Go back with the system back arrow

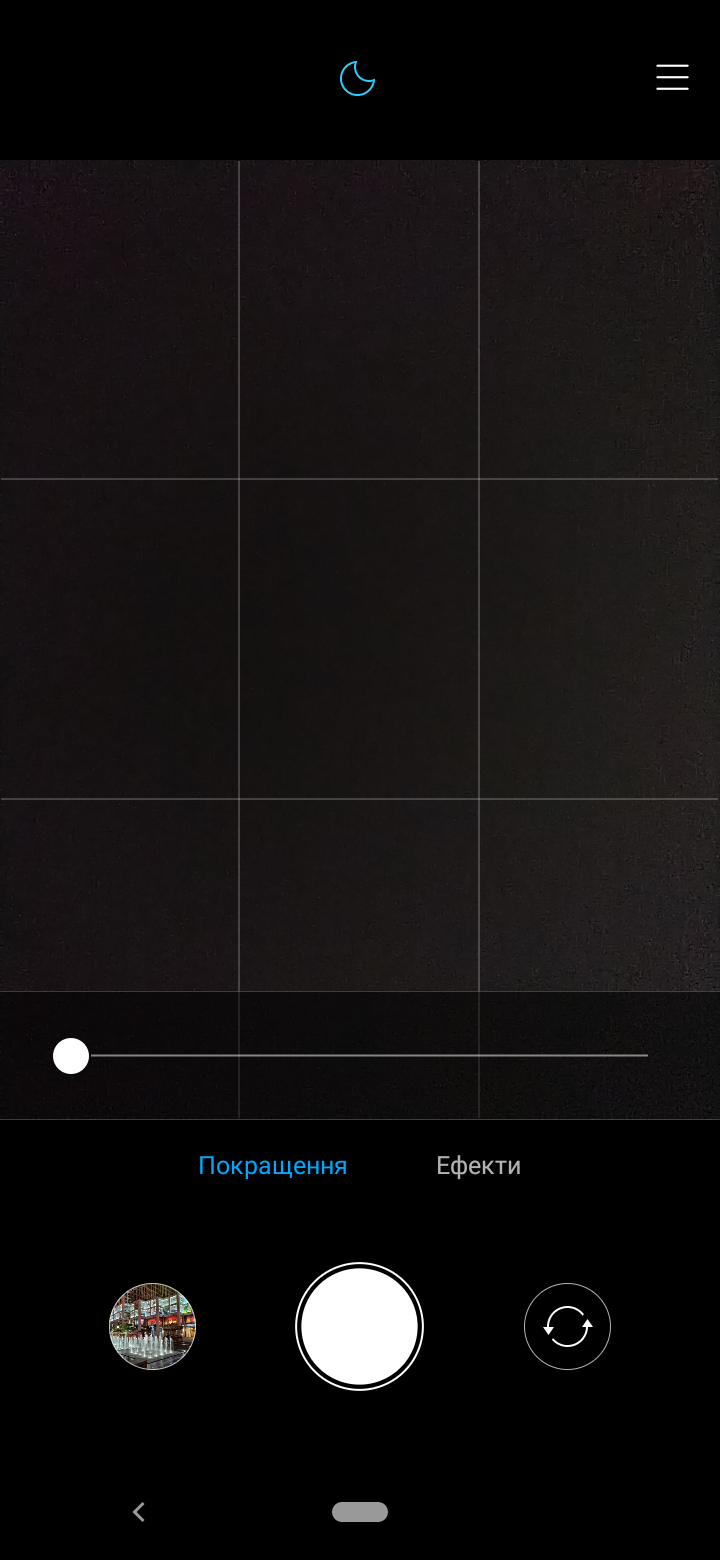pos(139,1512)
